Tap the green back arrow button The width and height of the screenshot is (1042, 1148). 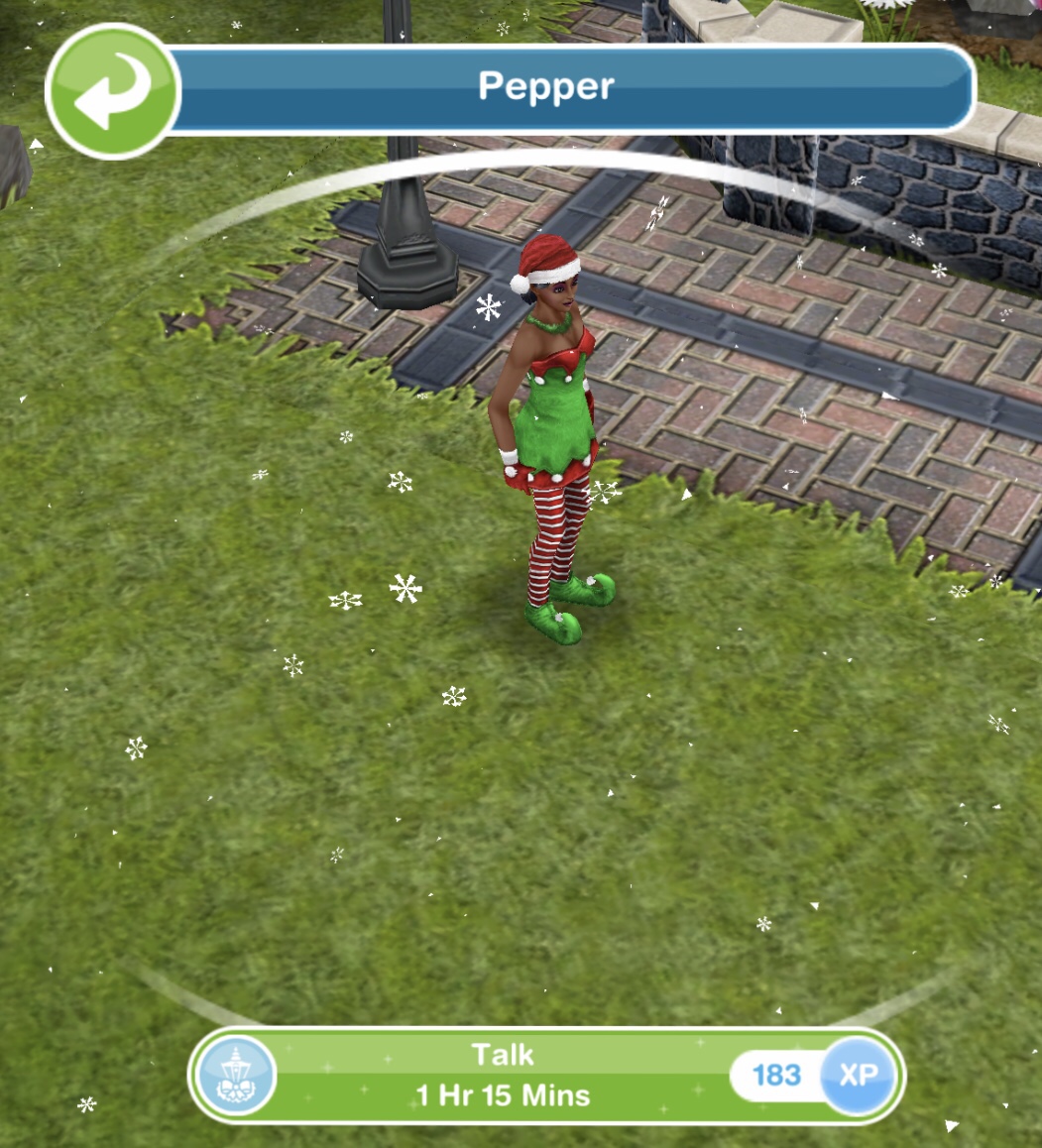tap(112, 91)
